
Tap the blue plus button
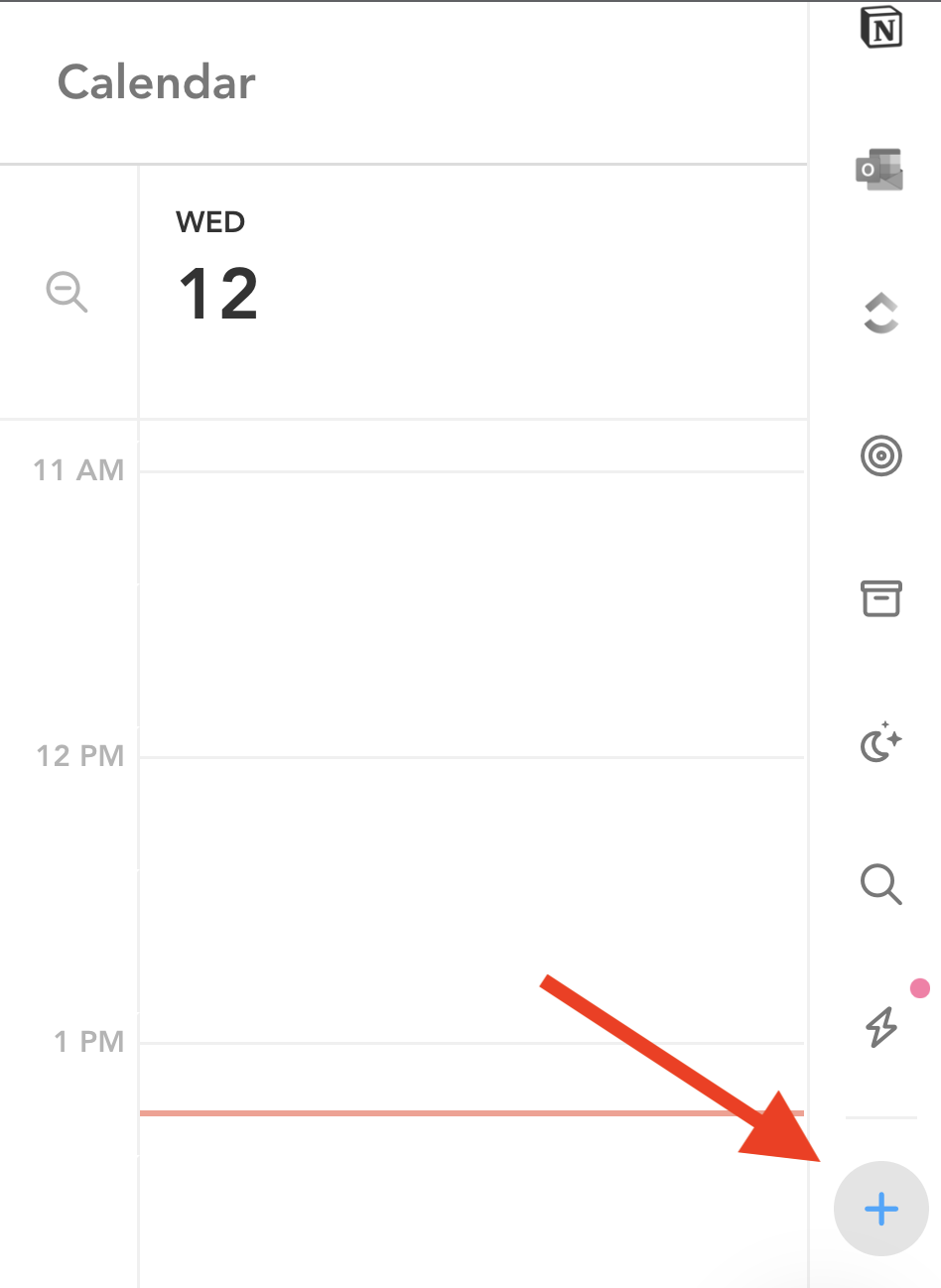click(x=880, y=1209)
